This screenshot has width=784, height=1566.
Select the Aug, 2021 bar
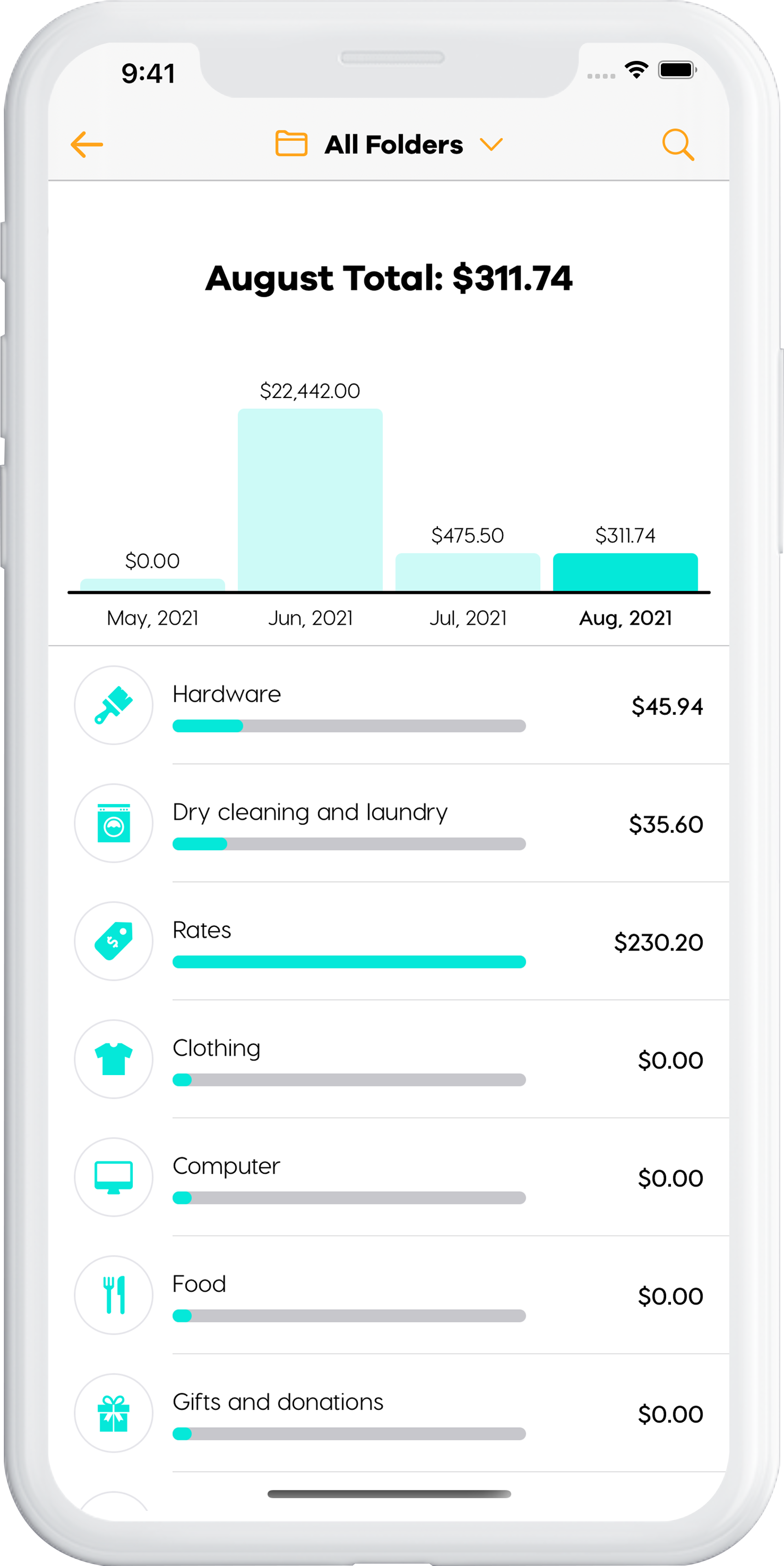click(x=625, y=572)
